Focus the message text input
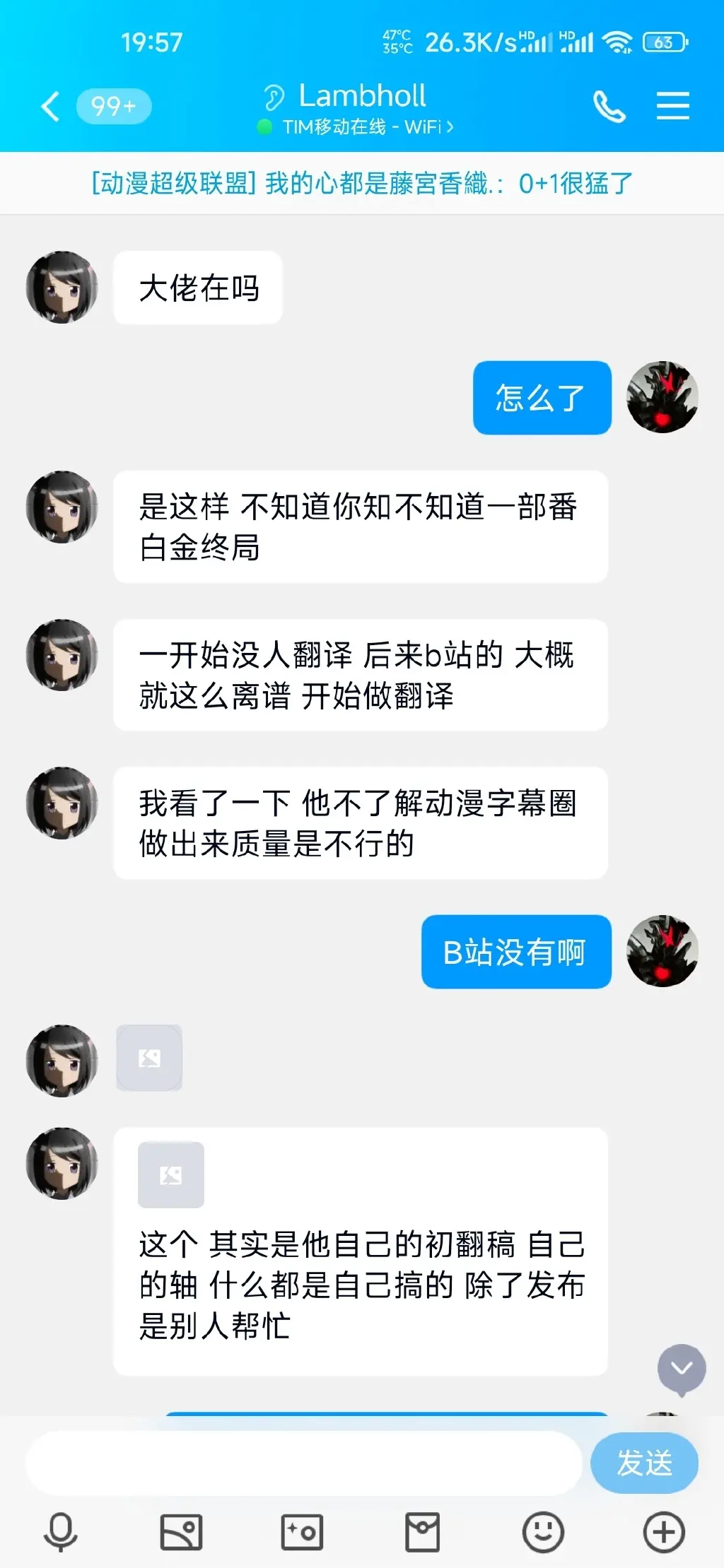This screenshot has height=1568, width=724. click(x=304, y=1463)
